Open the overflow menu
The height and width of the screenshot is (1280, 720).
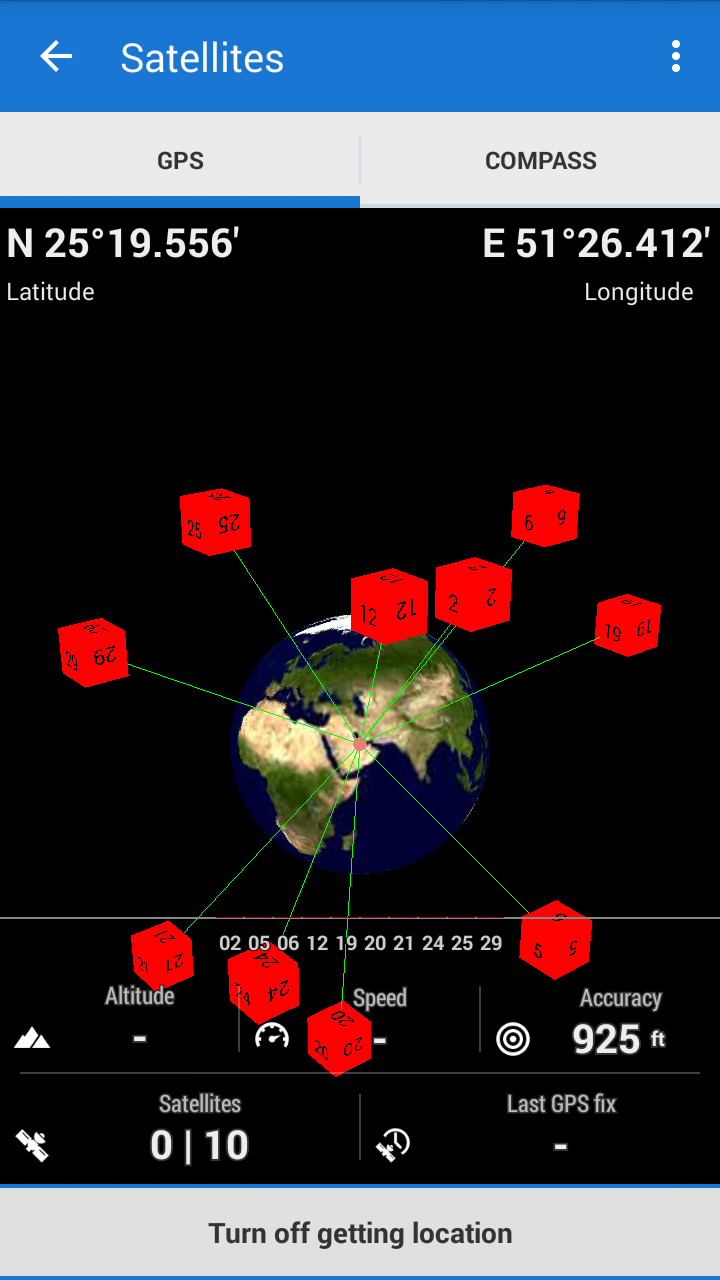click(676, 57)
